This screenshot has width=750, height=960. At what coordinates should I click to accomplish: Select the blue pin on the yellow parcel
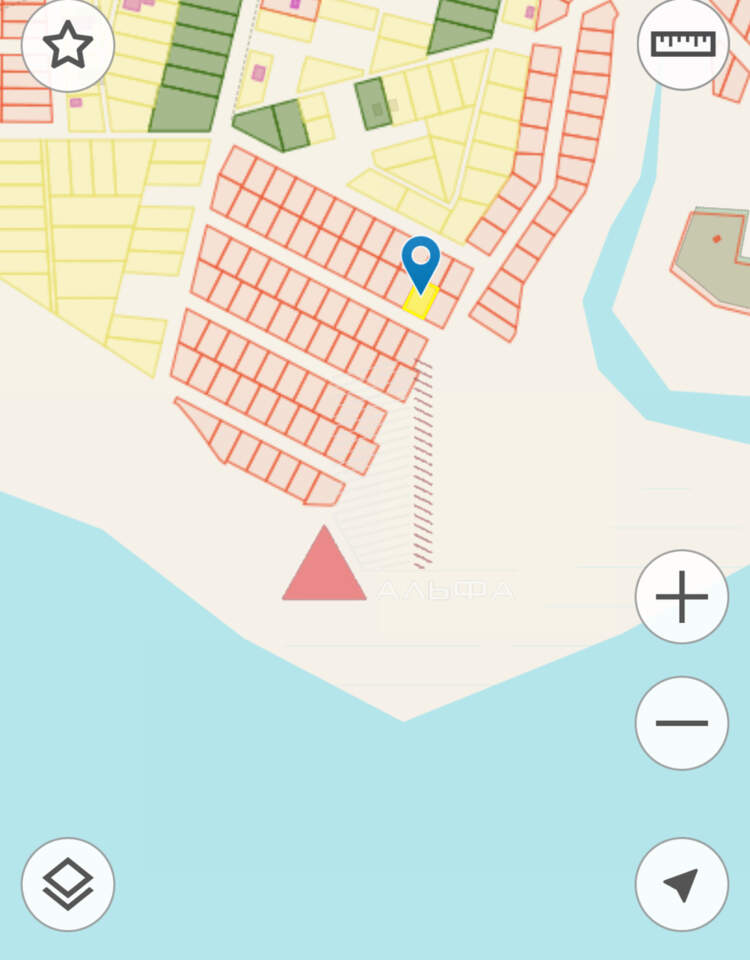421,262
